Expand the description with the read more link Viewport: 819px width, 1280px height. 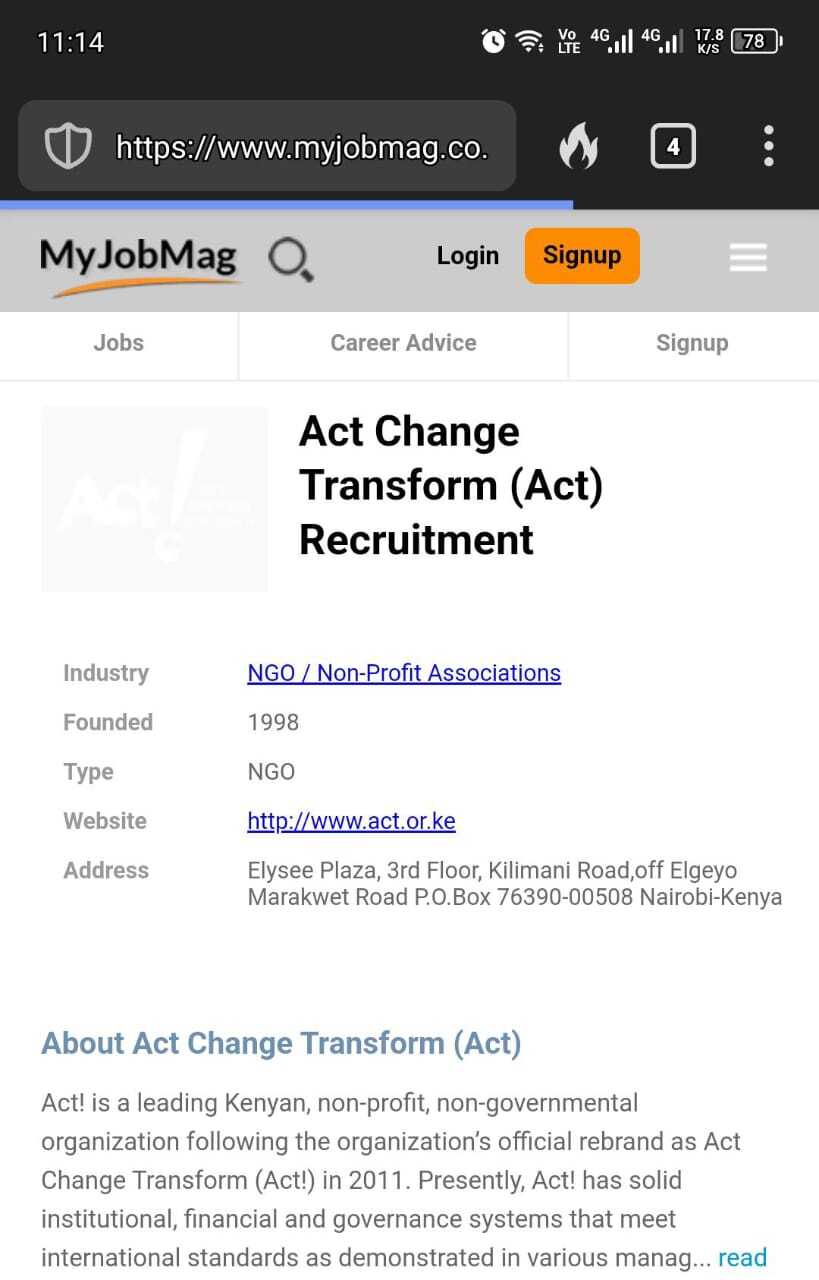point(742,1257)
